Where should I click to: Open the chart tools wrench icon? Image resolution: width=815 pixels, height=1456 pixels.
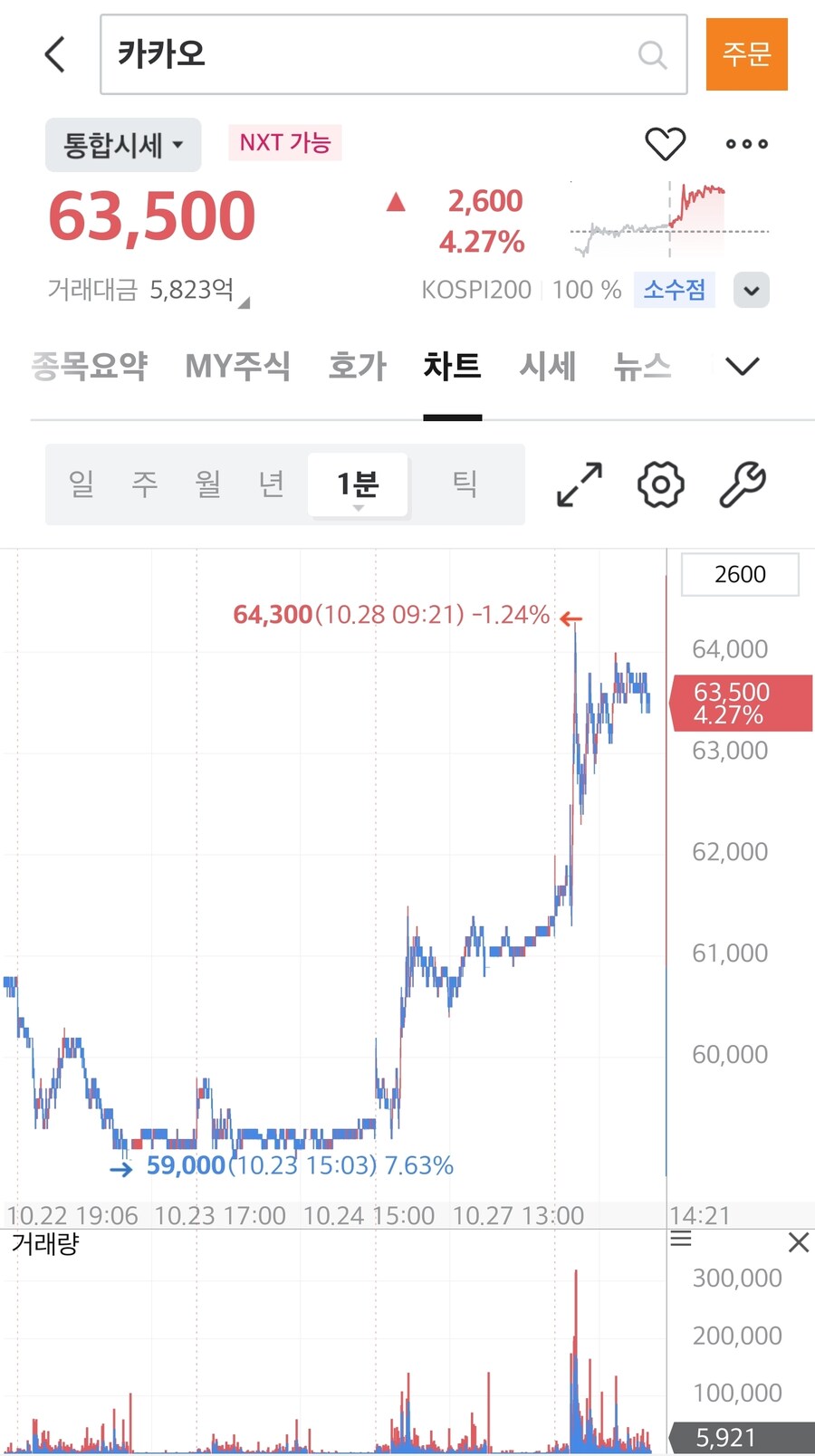pos(741,484)
